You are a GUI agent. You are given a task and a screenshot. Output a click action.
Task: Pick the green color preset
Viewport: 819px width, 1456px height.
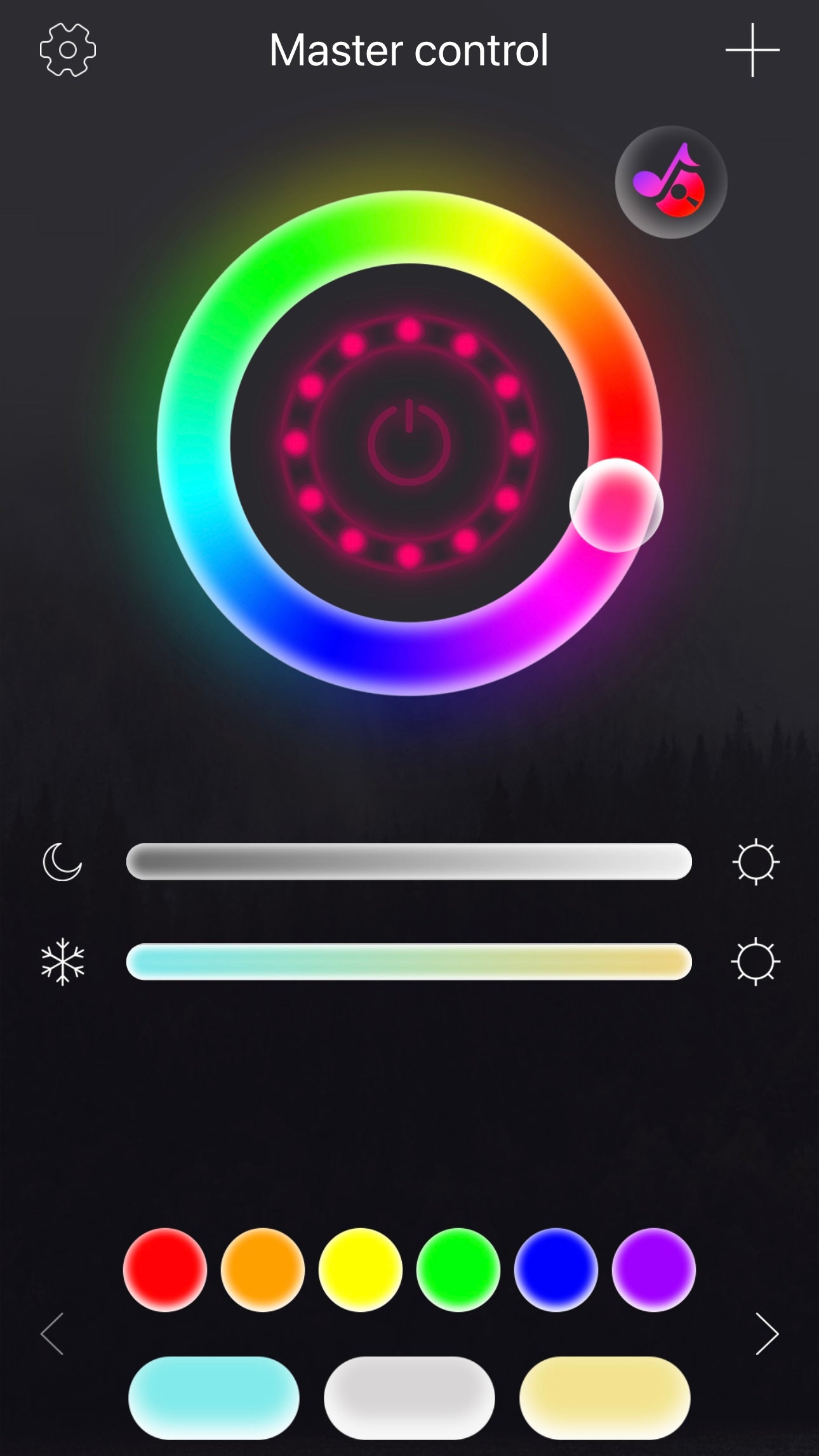[x=458, y=1269]
